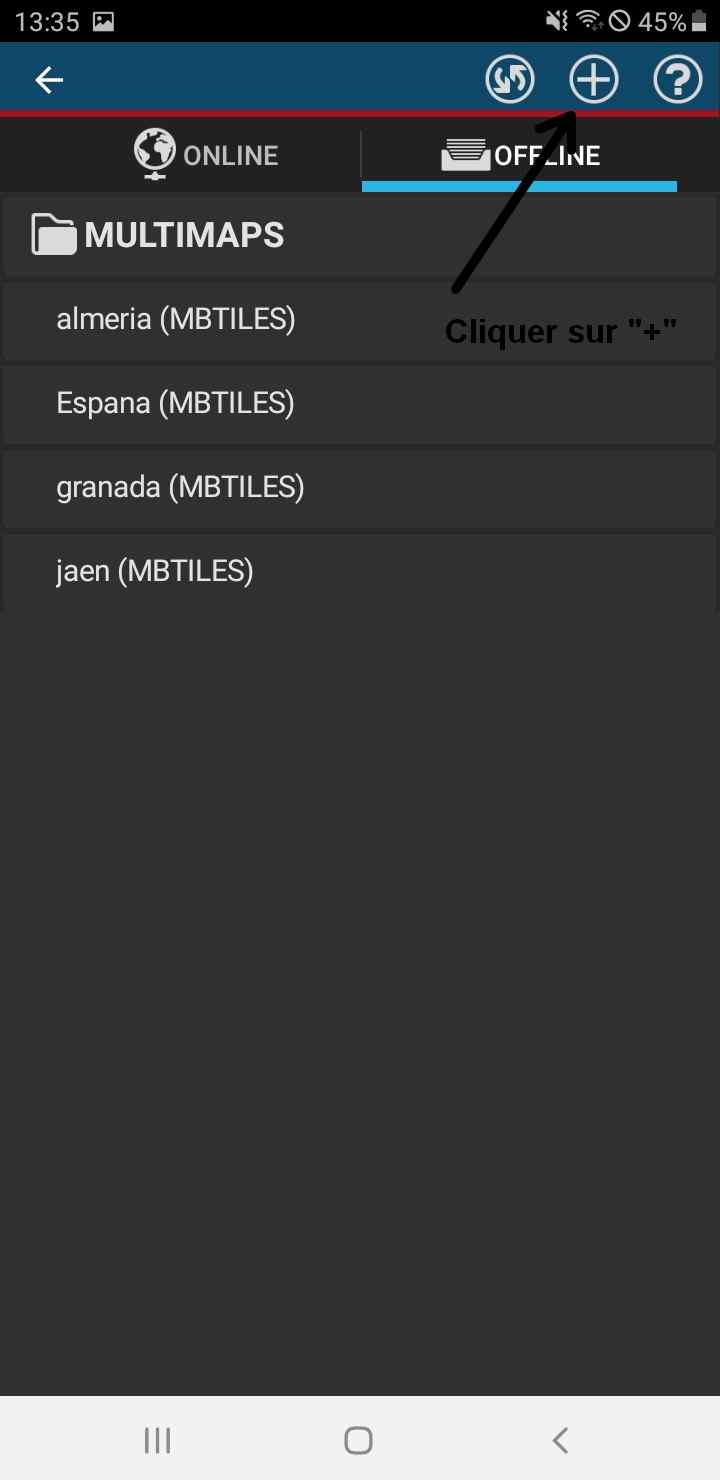Go back using the top-left arrow
The width and height of the screenshot is (720, 1480).
(x=49, y=80)
